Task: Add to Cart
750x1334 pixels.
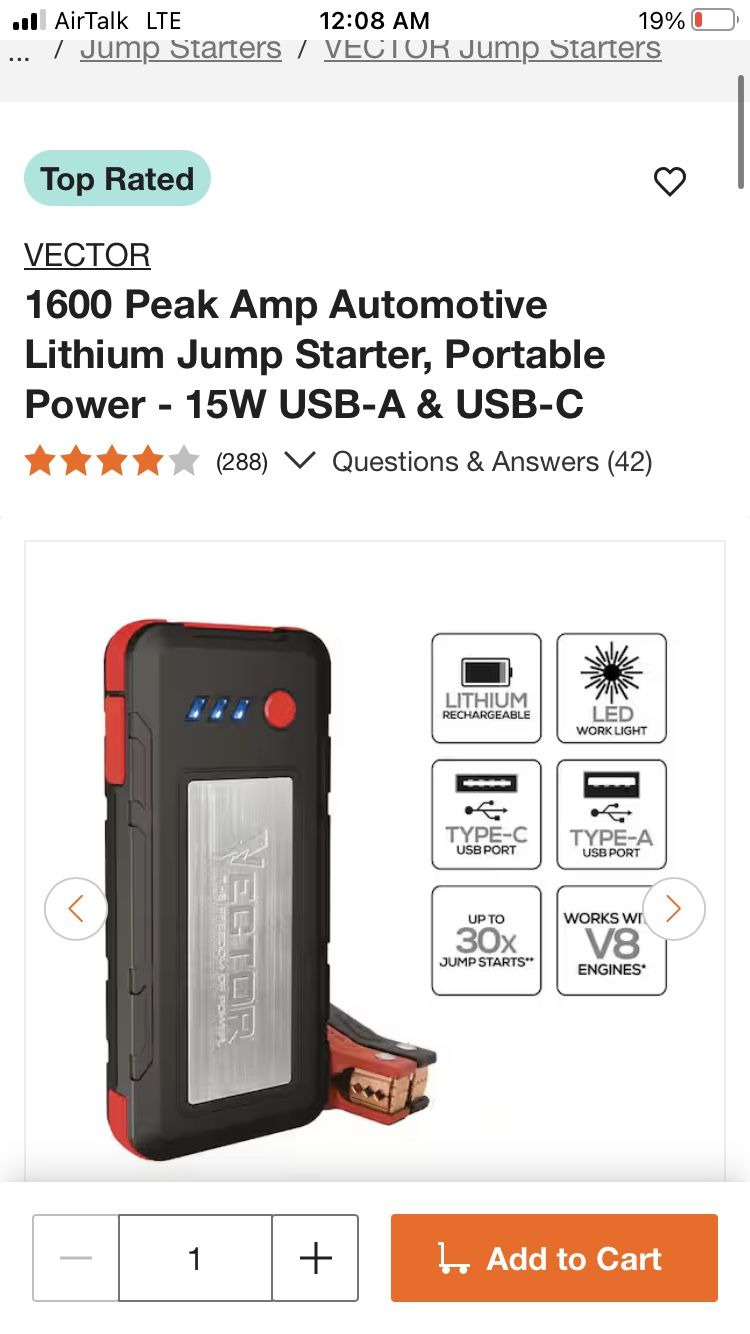Action: 554,1258
